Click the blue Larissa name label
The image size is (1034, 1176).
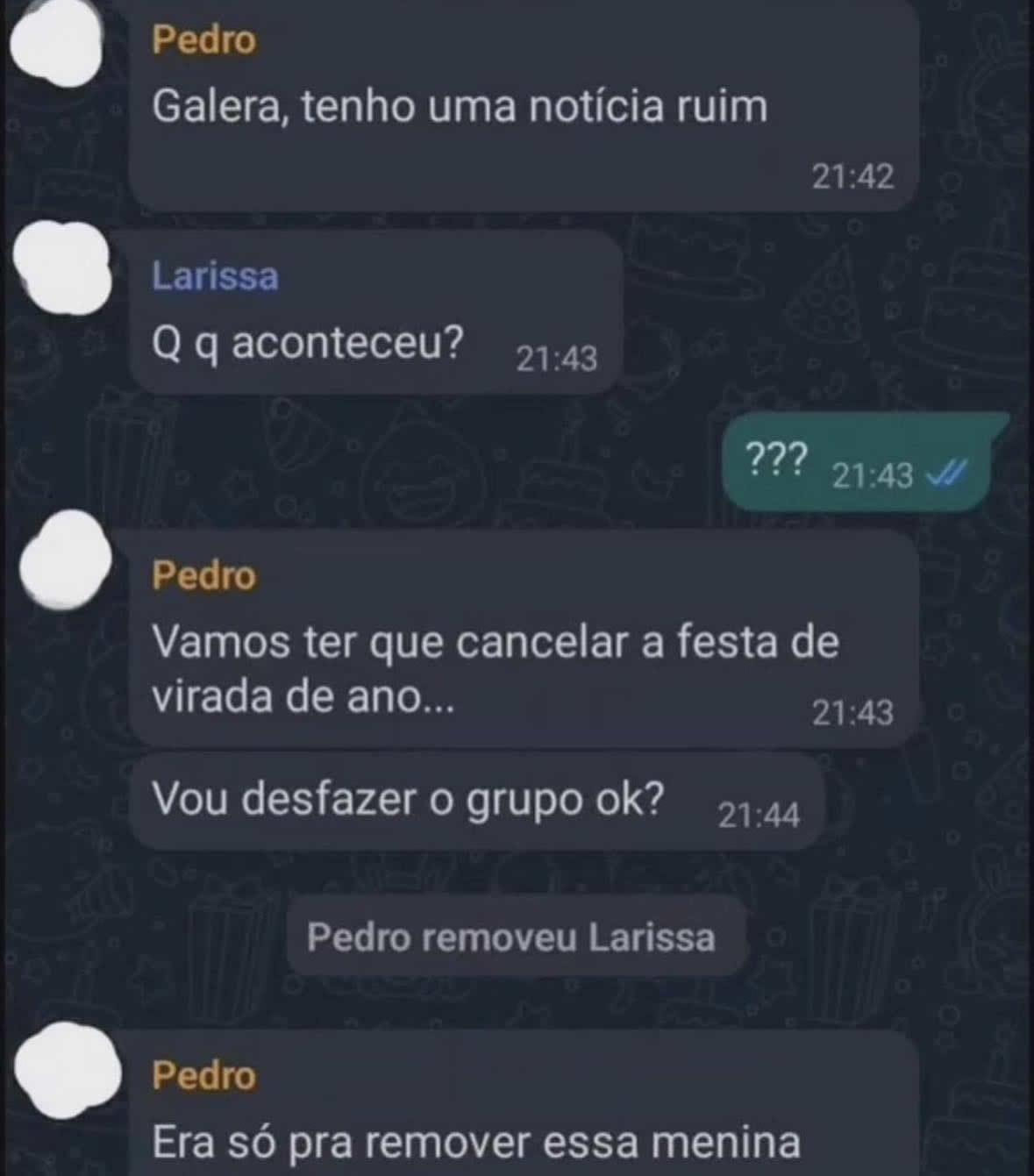pyautogui.click(x=217, y=278)
